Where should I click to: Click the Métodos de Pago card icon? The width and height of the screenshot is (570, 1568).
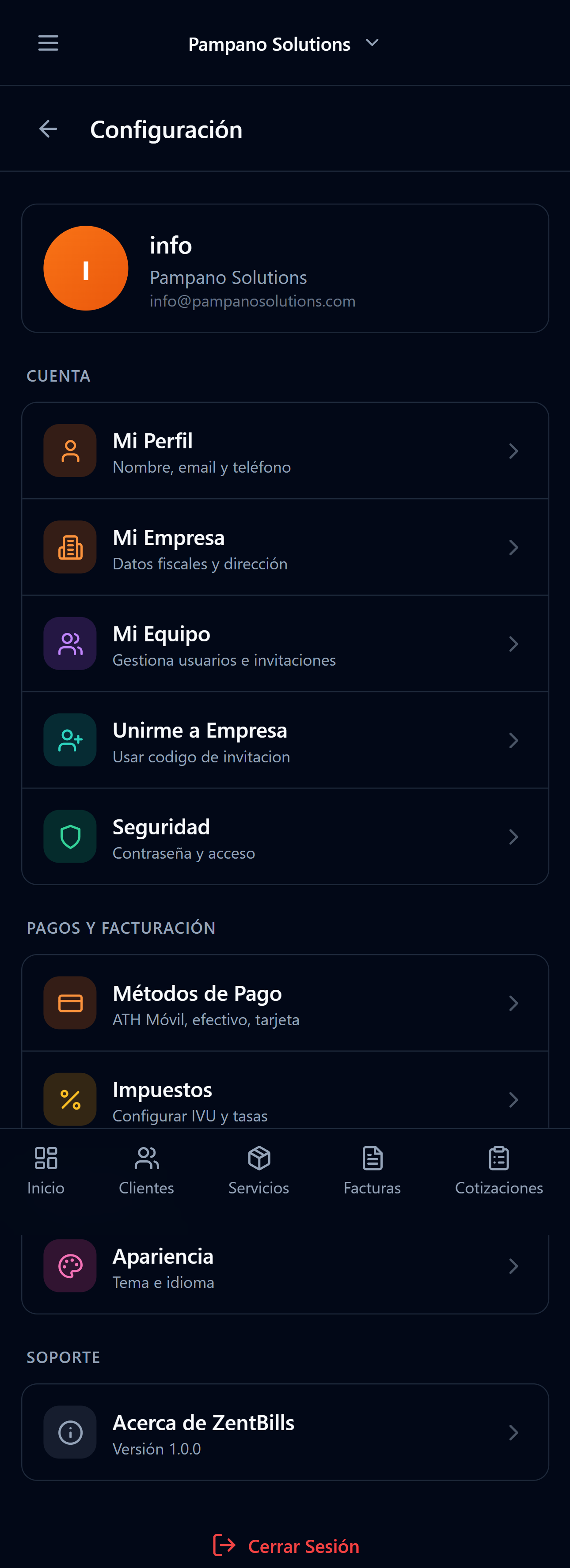point(69,1003)
